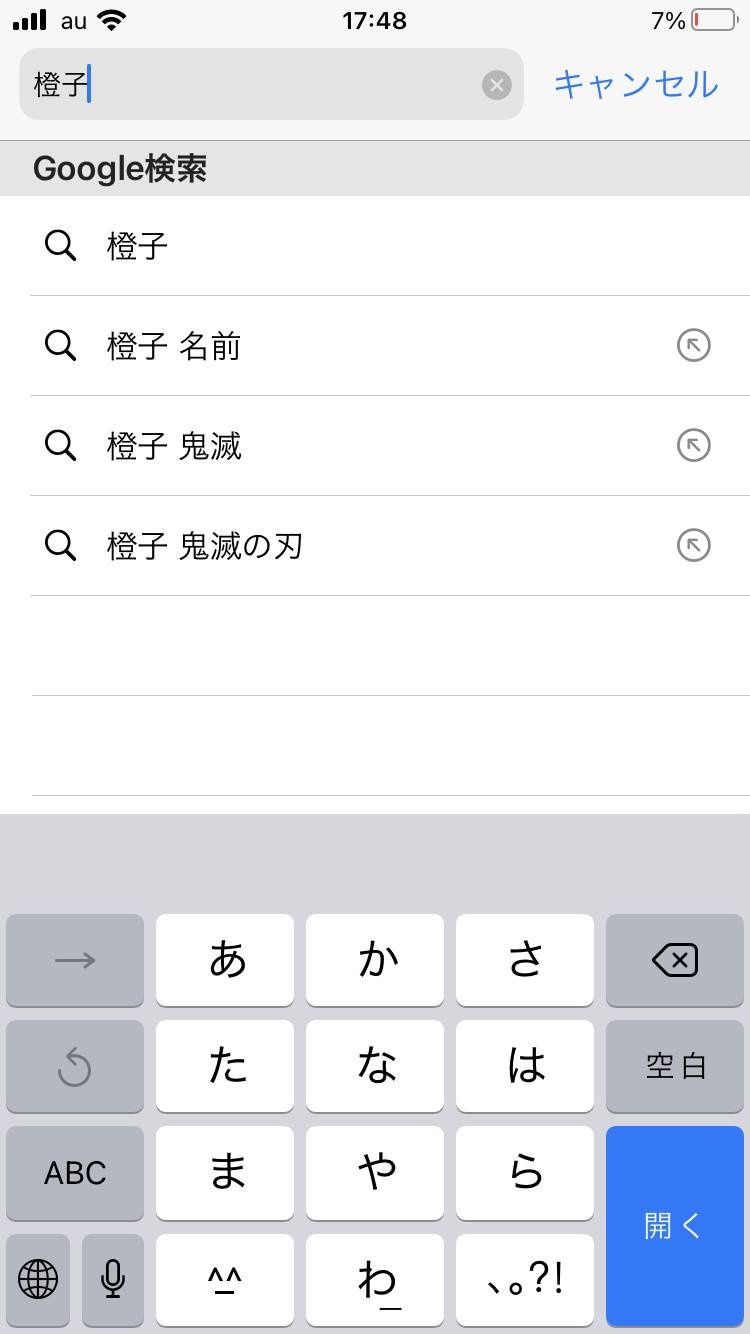Viewport: 750px width, 1334px height.
Task: Fill query with 橙子 鬼滅の刃 via arrow icon
Action: [x=694, y=546]
